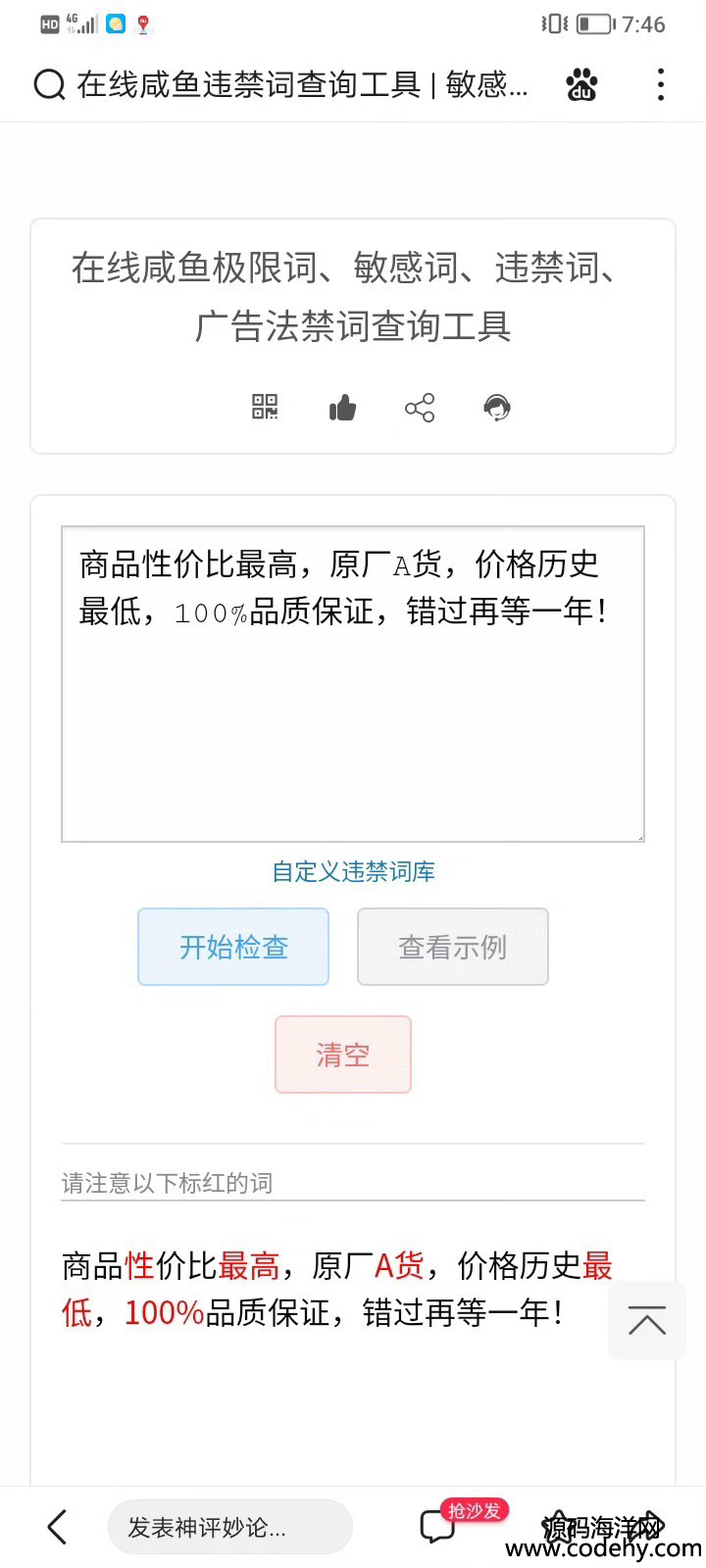Write a comment in 发表神评妙论 field
Screen dimensions: 706x1568
tap(229, 1527)
